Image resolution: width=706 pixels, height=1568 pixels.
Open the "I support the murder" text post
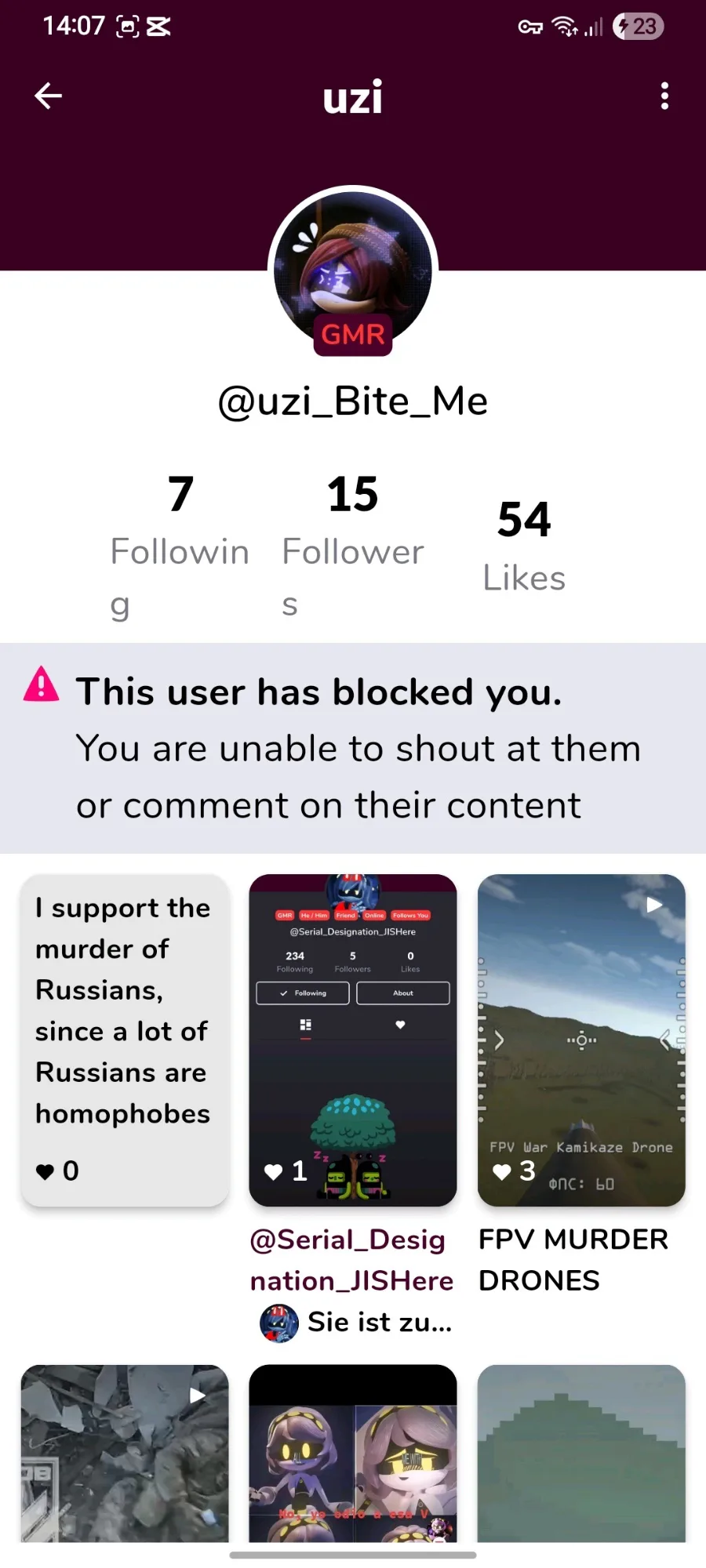pyautogui.click(x=126, y=1040)
